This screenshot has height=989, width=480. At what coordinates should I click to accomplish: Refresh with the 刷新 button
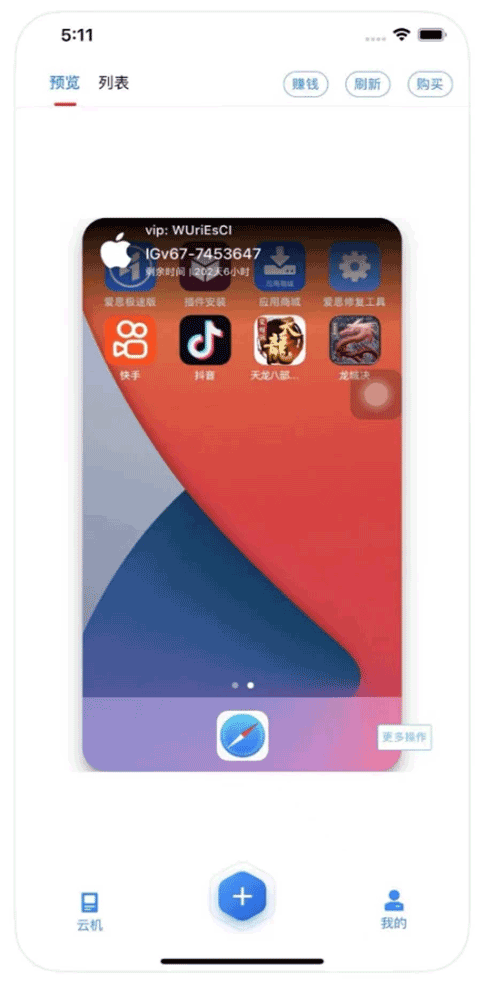pyautogui.click(x=368, y=85)
